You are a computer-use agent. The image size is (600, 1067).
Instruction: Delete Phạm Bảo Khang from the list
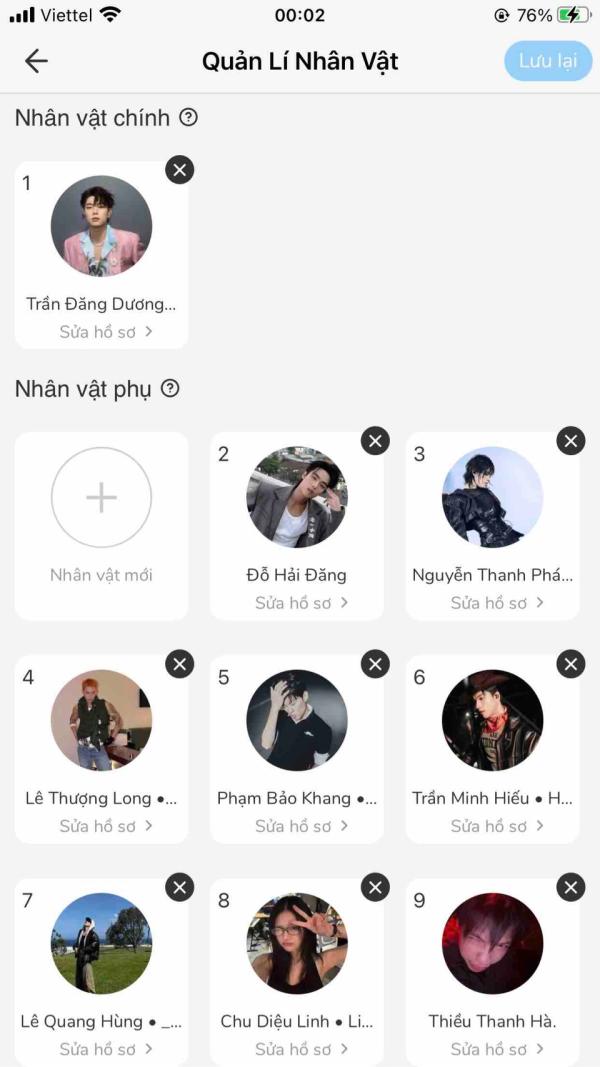[x=375, y=664]
